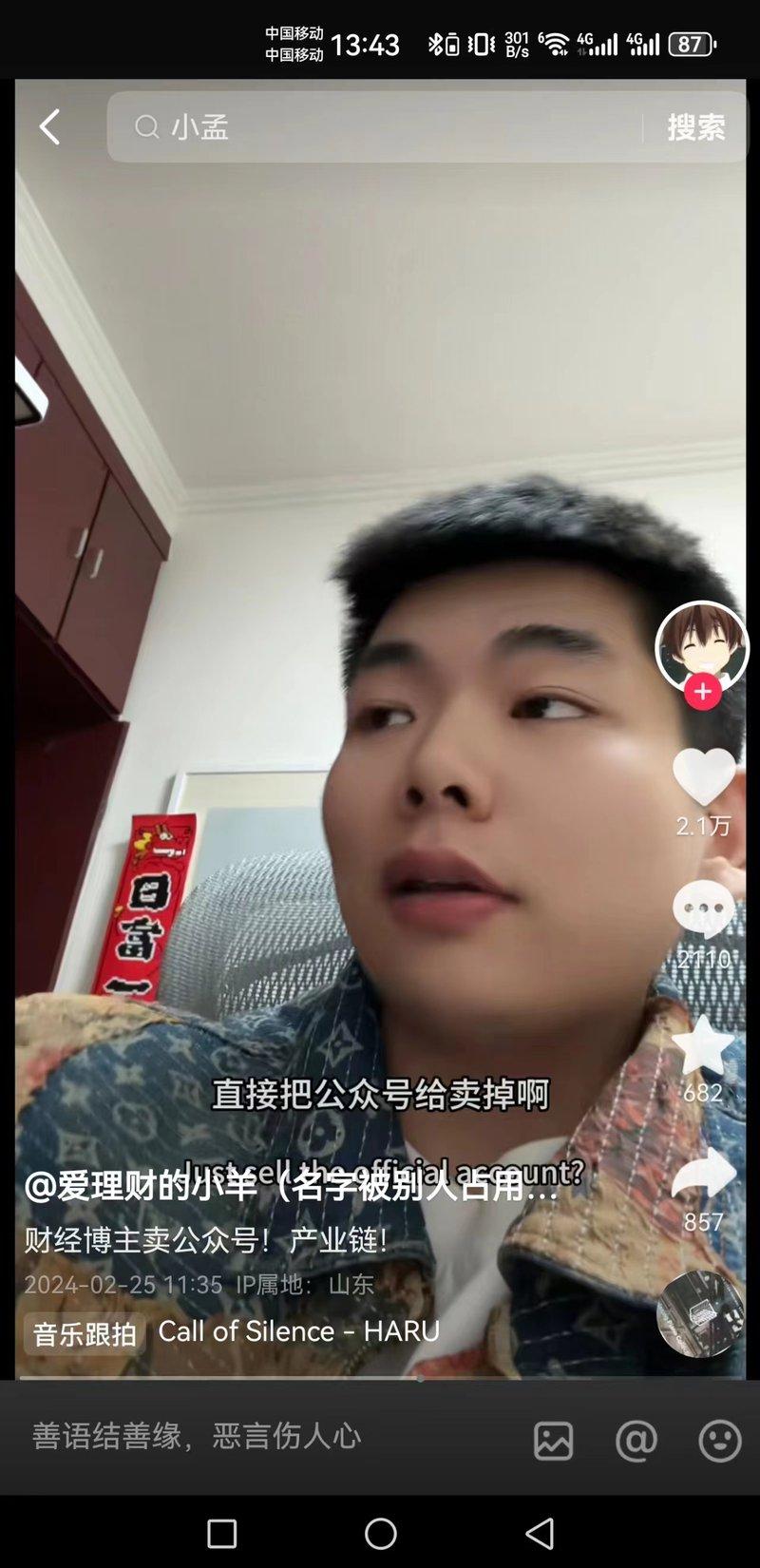Tap the search field showing 小孟

380,127
